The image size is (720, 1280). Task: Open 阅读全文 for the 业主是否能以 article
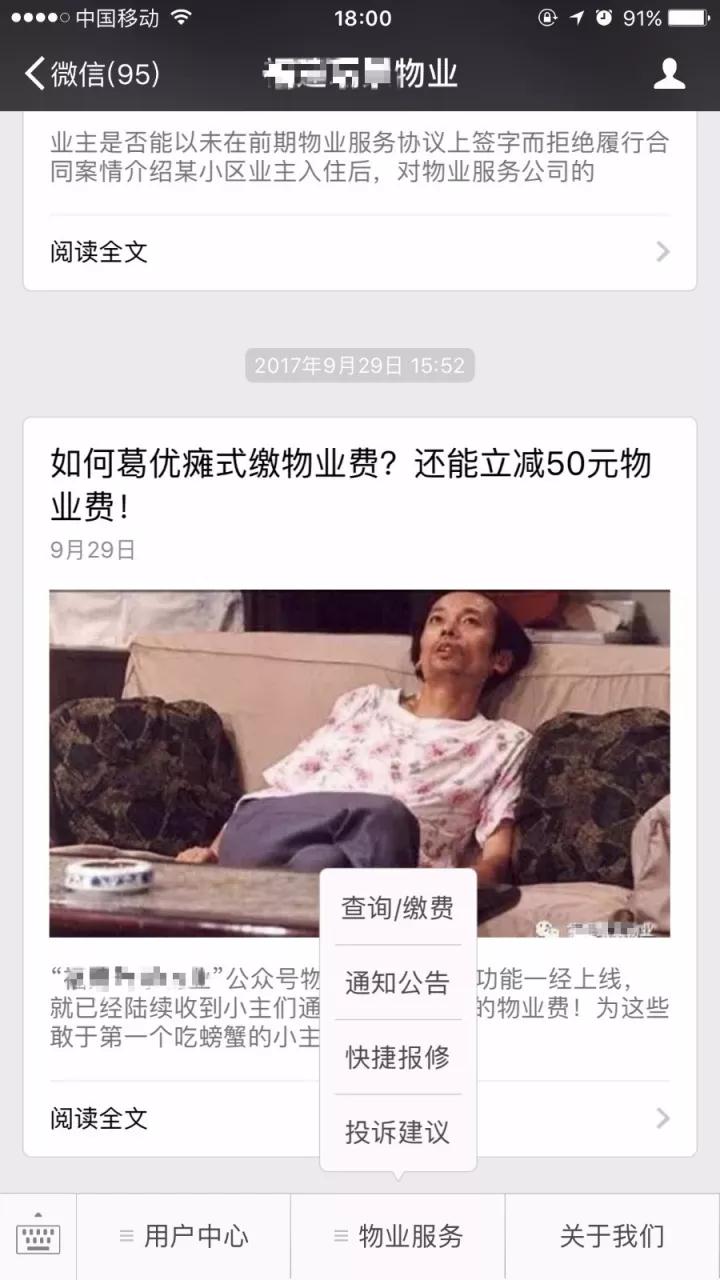click(x=360, y=252)
